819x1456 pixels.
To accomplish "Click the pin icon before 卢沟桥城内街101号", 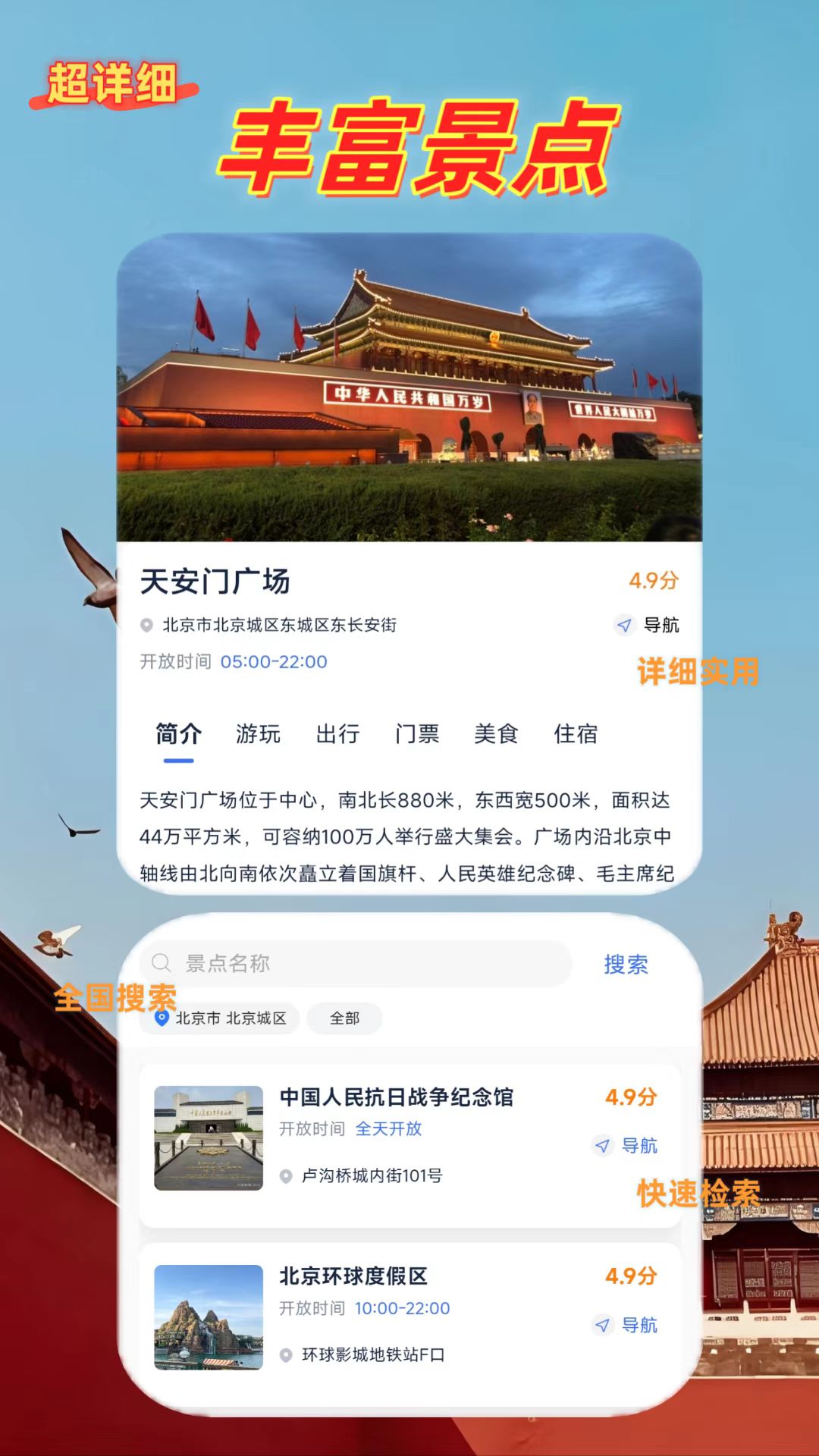I will click(286, 1175).
